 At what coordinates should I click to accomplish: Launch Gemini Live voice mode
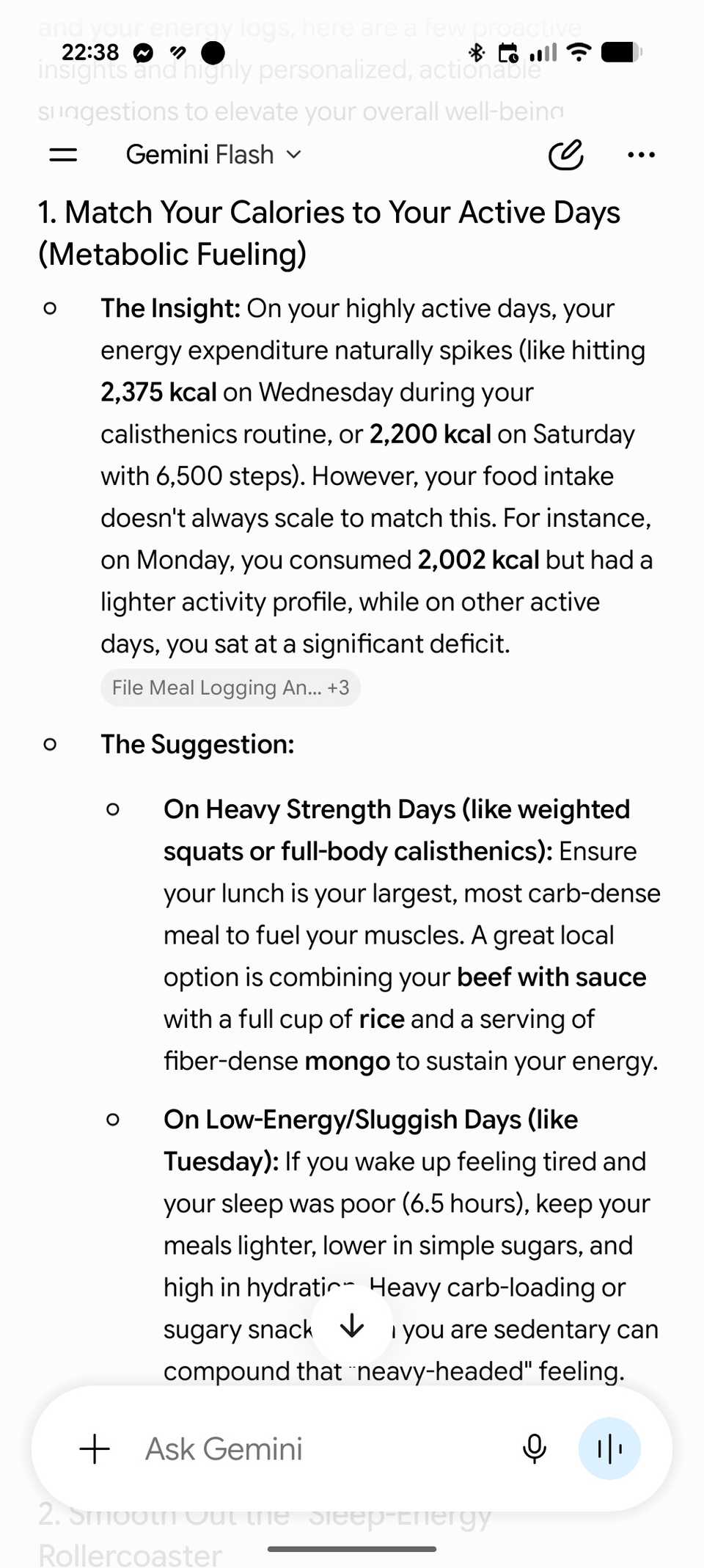coord(609,1449)
